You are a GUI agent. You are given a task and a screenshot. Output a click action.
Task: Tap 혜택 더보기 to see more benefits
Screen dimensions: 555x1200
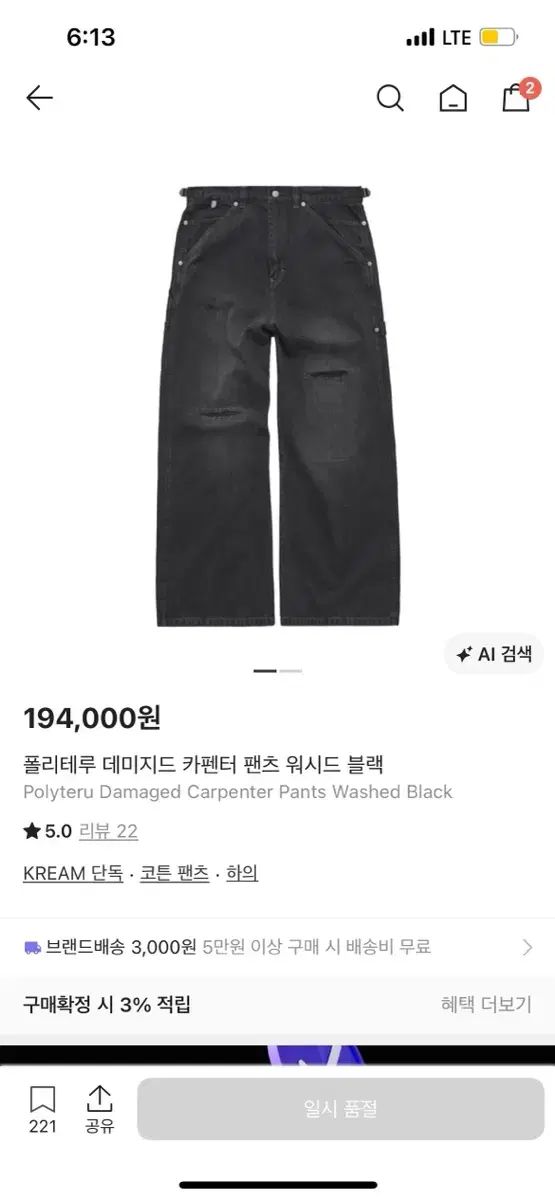pos(486,1005)
